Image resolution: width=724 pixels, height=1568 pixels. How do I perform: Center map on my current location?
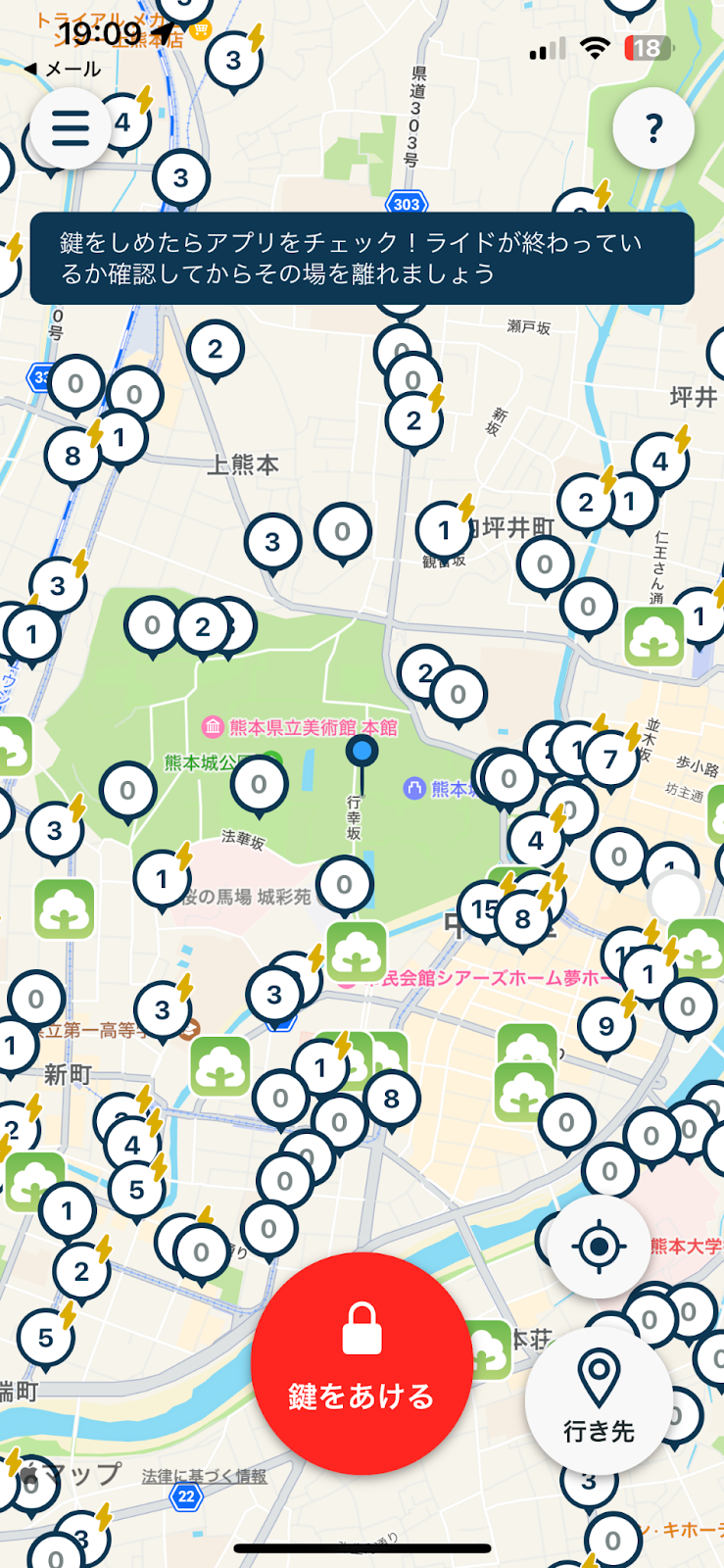tap(599, 1247)
